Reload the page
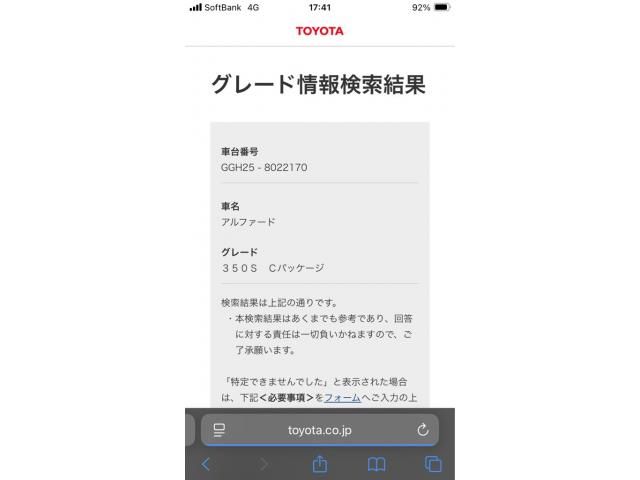 click(x=423, y=430)
